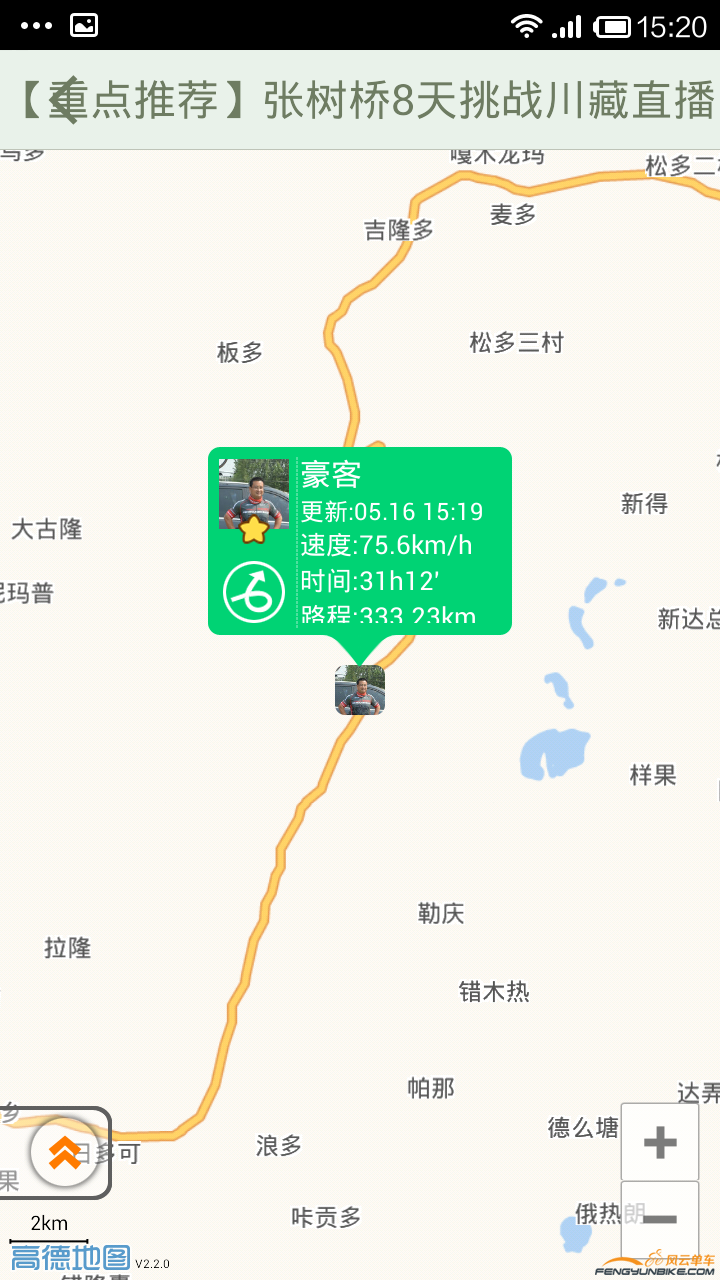The height and width of the screenshot is (1280, 720).
Task: Tap the cycling rider icon in the popup
Action: click(254, 591)
